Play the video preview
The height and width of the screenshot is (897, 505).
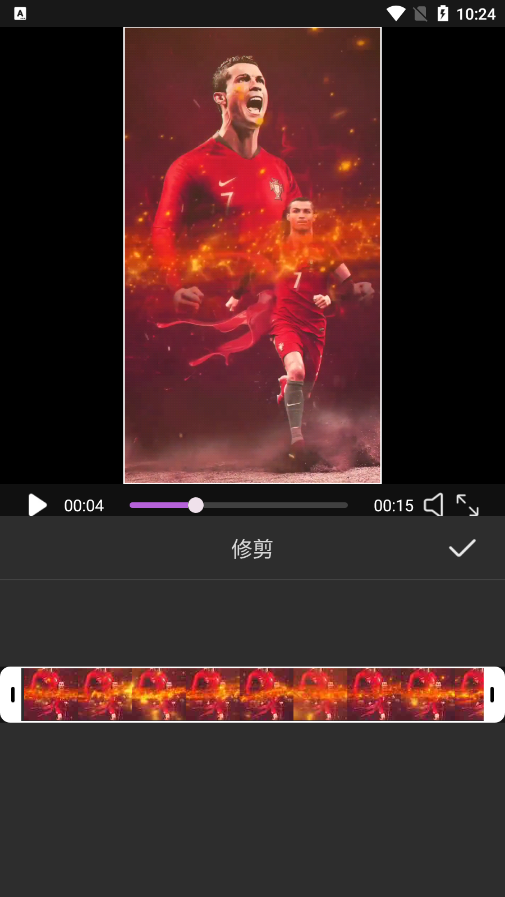tap(38, 505)
